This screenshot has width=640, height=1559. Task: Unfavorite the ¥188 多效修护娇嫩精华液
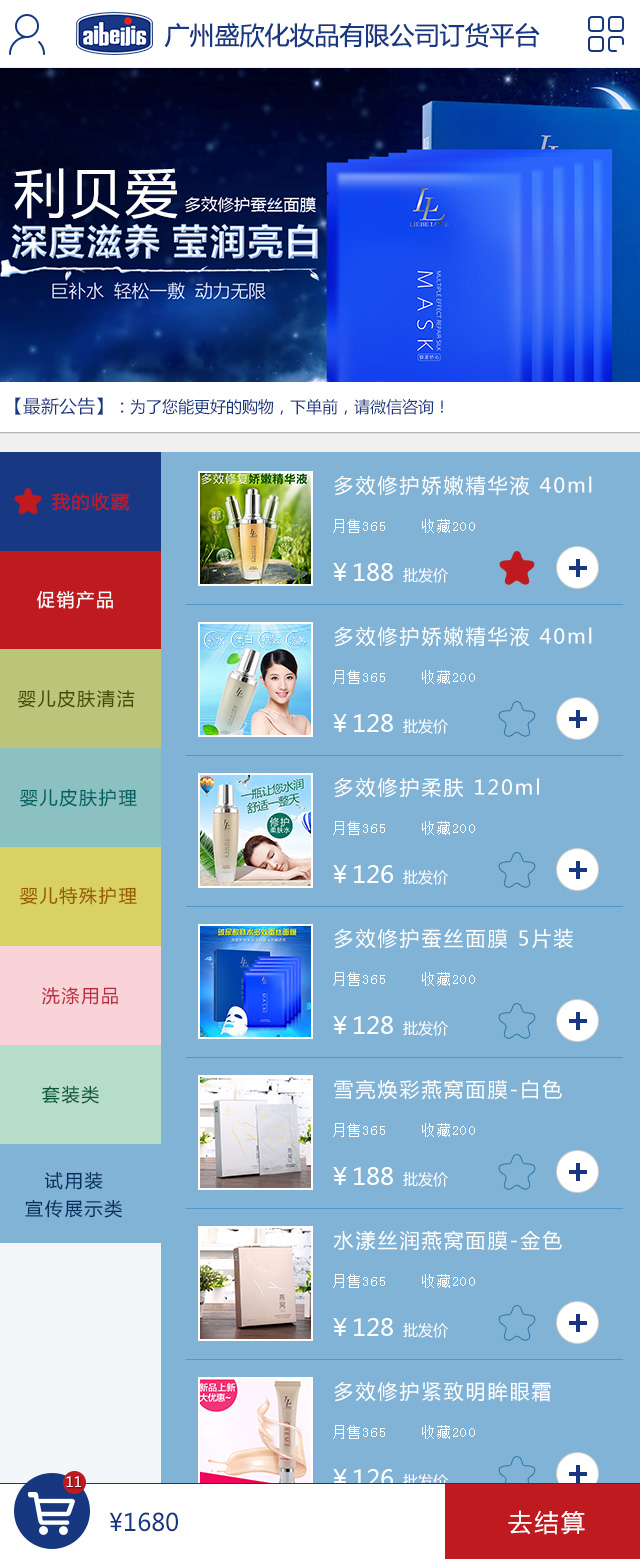pos(517,569)
